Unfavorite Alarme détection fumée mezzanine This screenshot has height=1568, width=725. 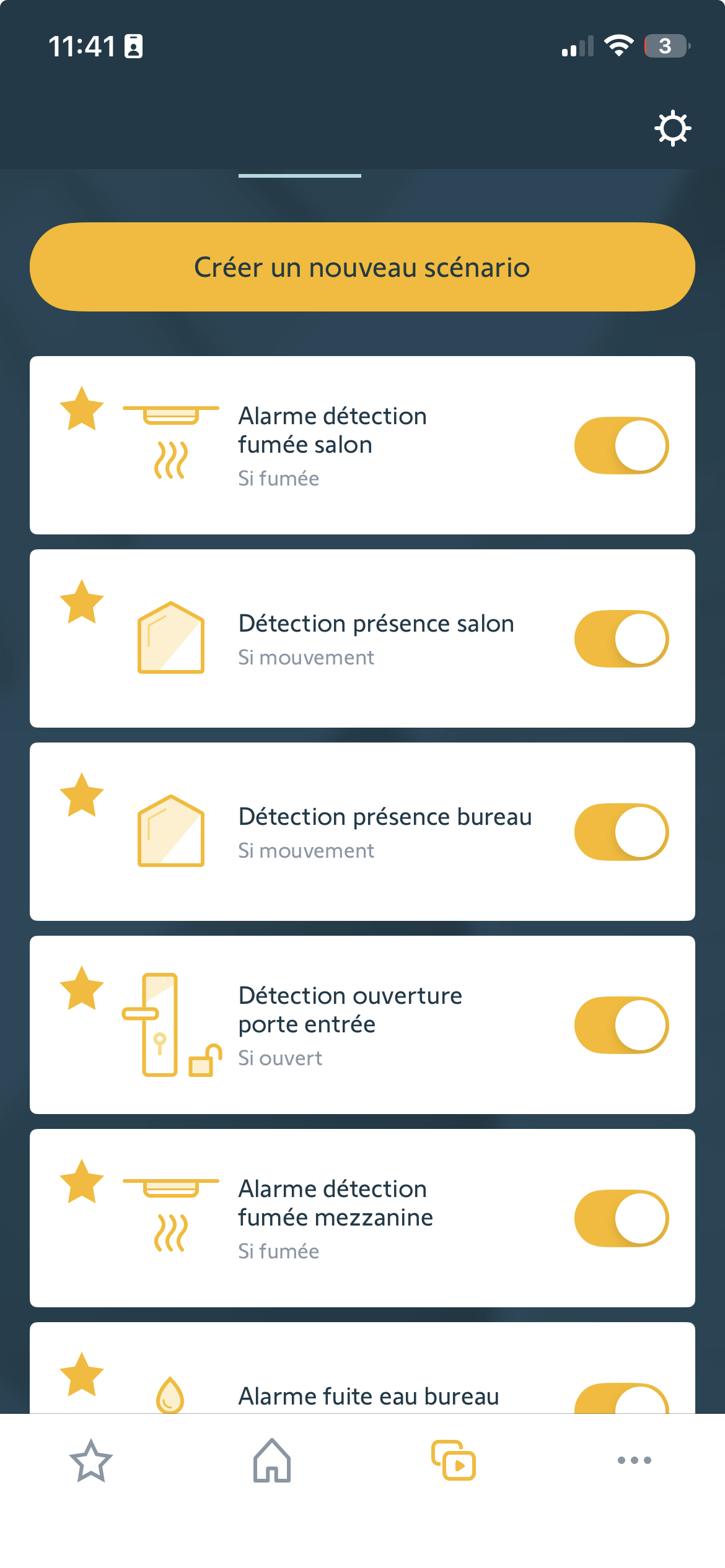[x=81, y=1182]
